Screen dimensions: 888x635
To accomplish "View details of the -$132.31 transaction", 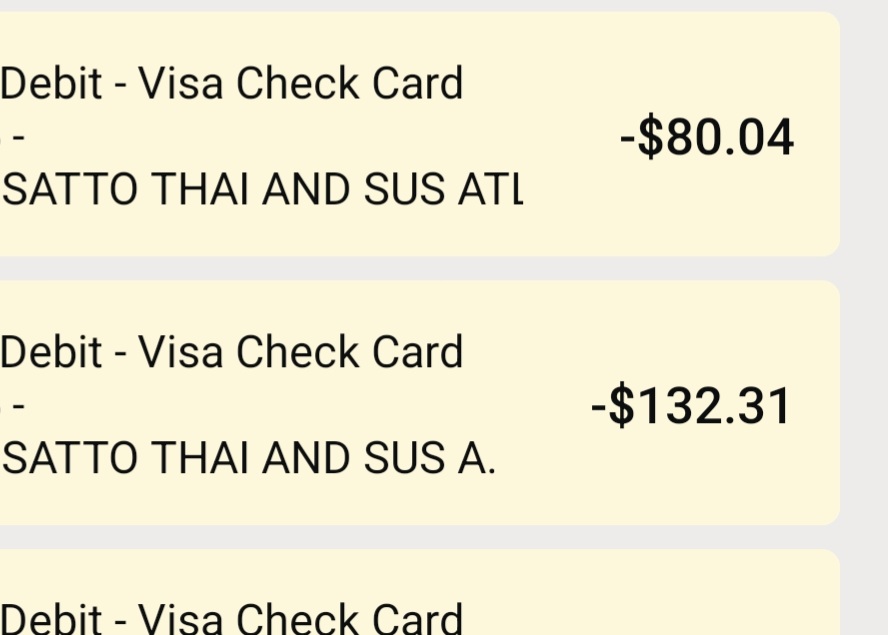I will pyautogui.click(x=420, y=404).
